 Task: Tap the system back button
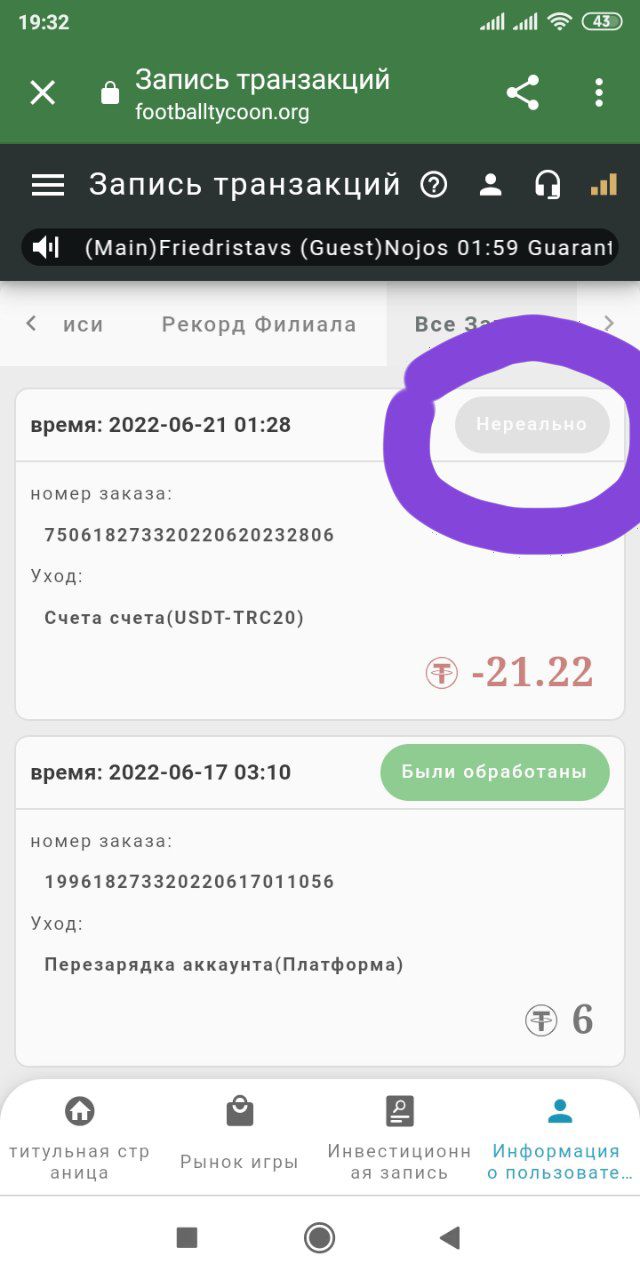450,1238
